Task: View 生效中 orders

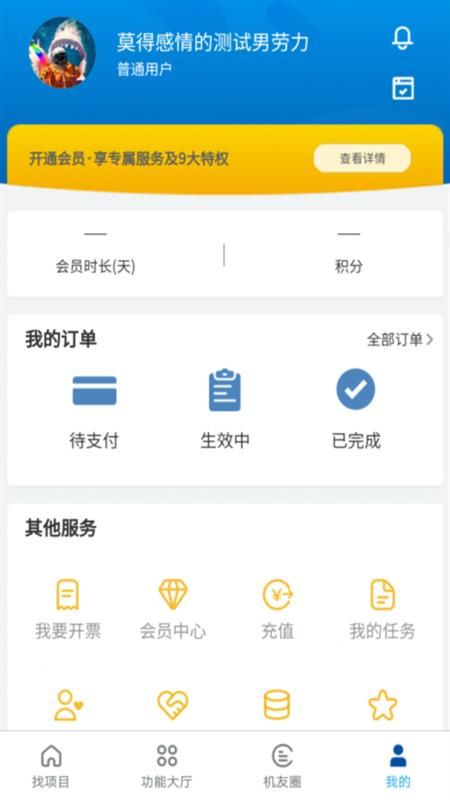Action: click(x=225, y=409)
